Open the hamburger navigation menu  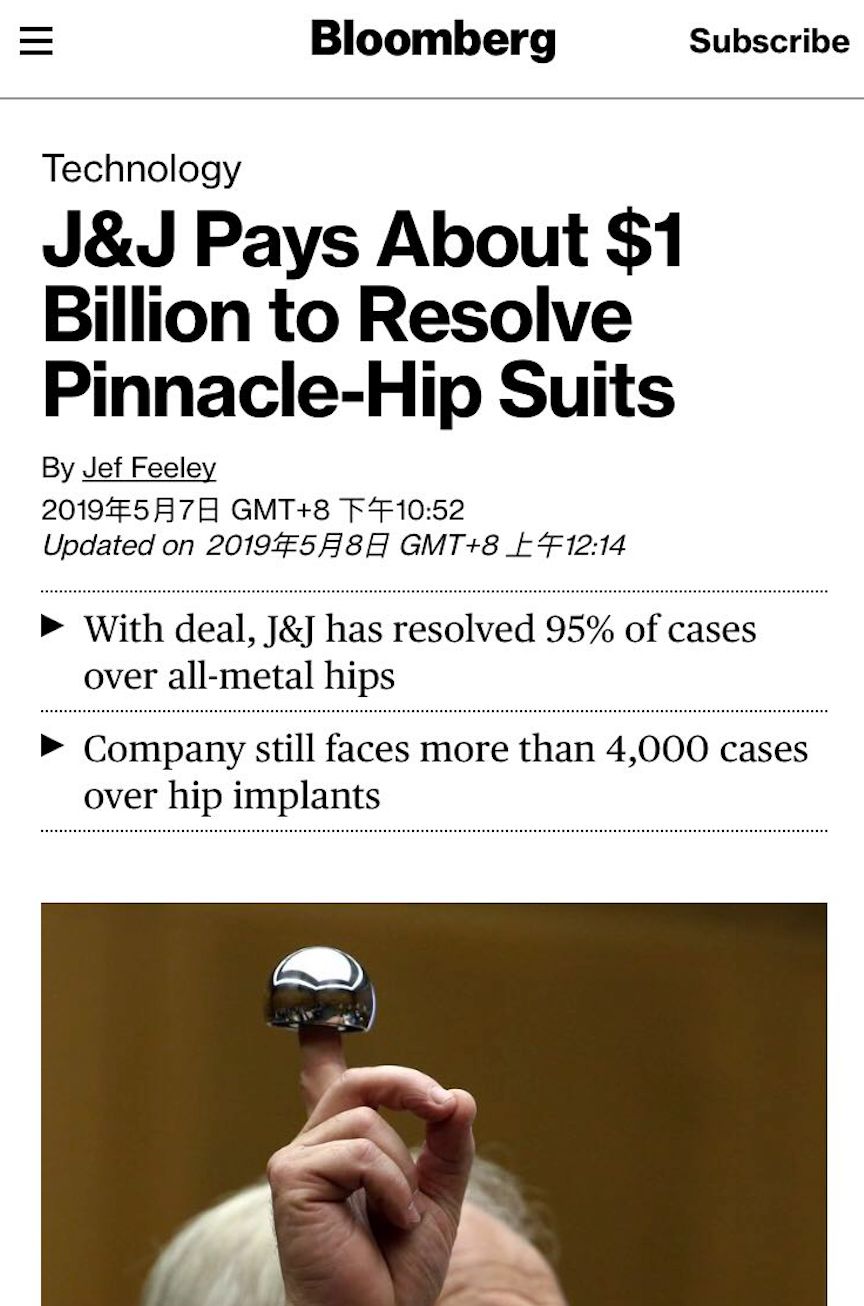(36, 41)
